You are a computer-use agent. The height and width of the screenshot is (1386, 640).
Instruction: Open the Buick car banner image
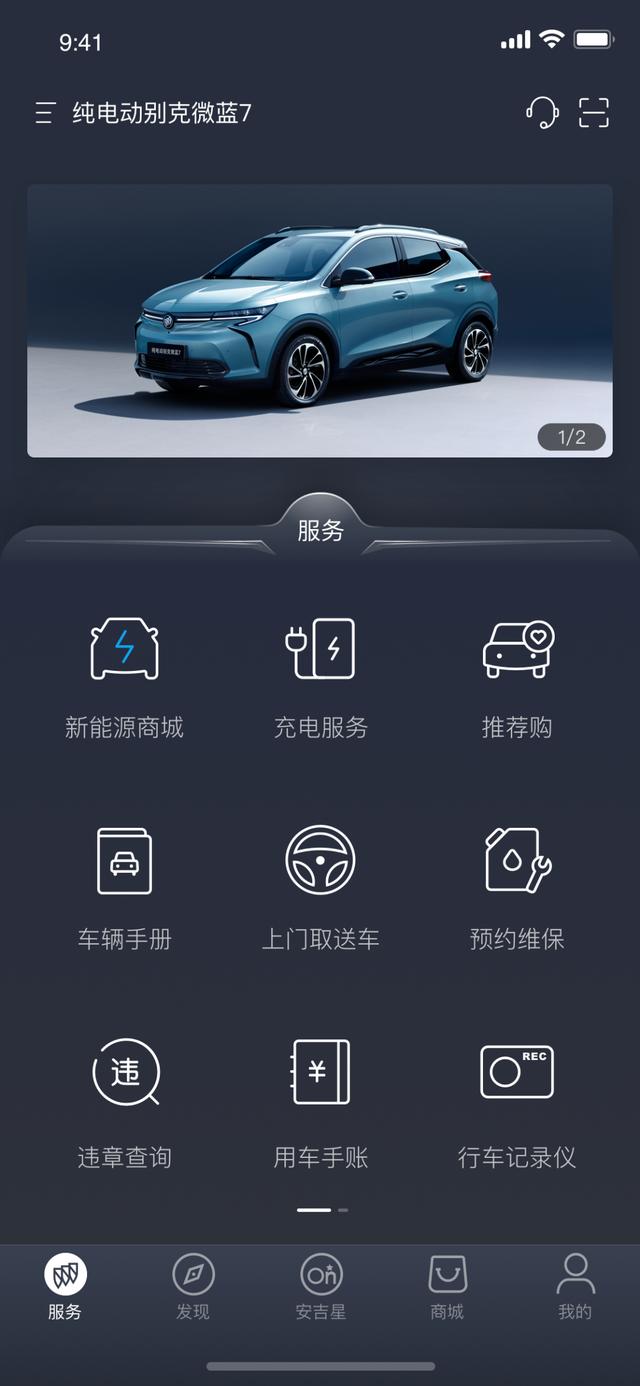(320, 320)
